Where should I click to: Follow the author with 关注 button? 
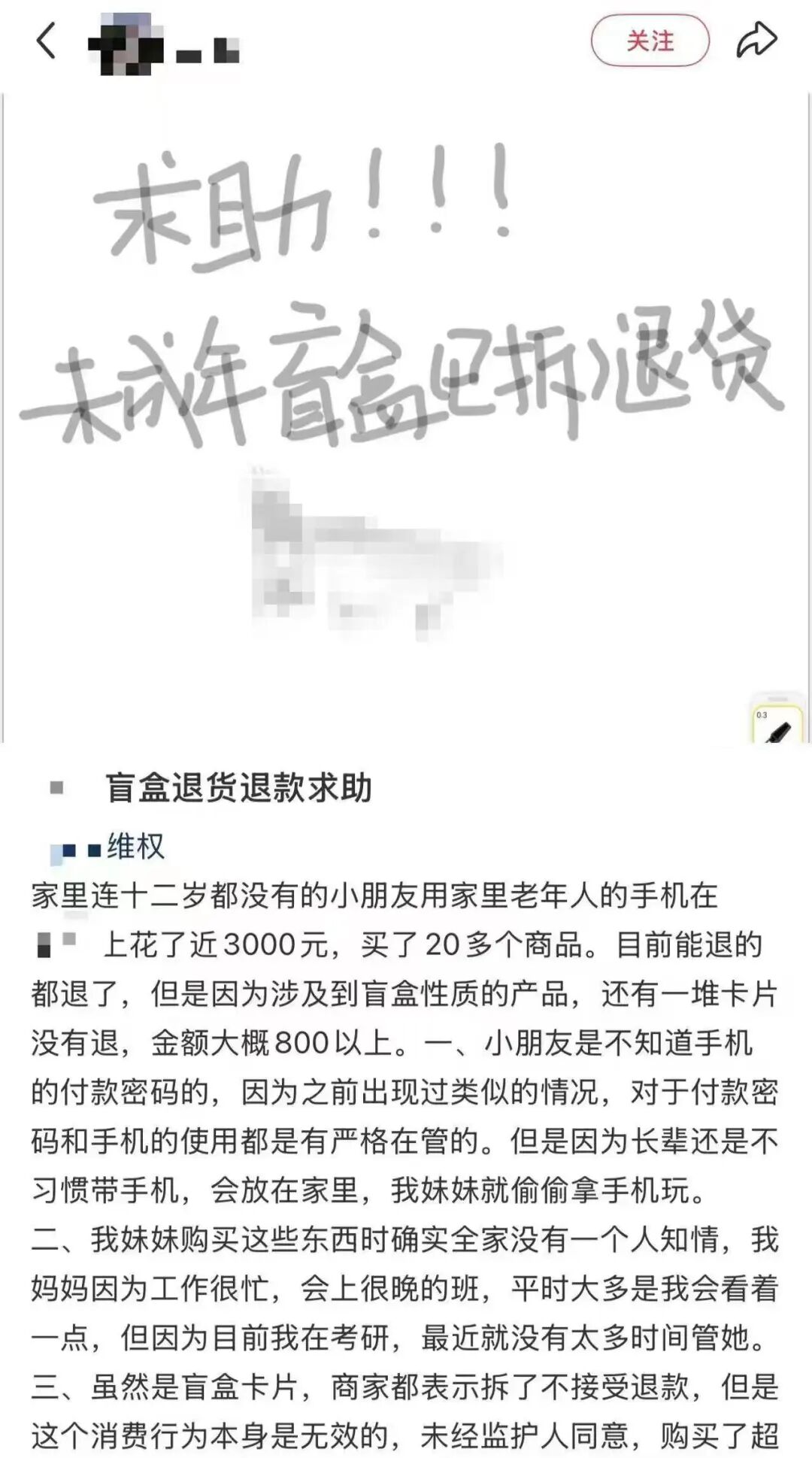point(650,41)
